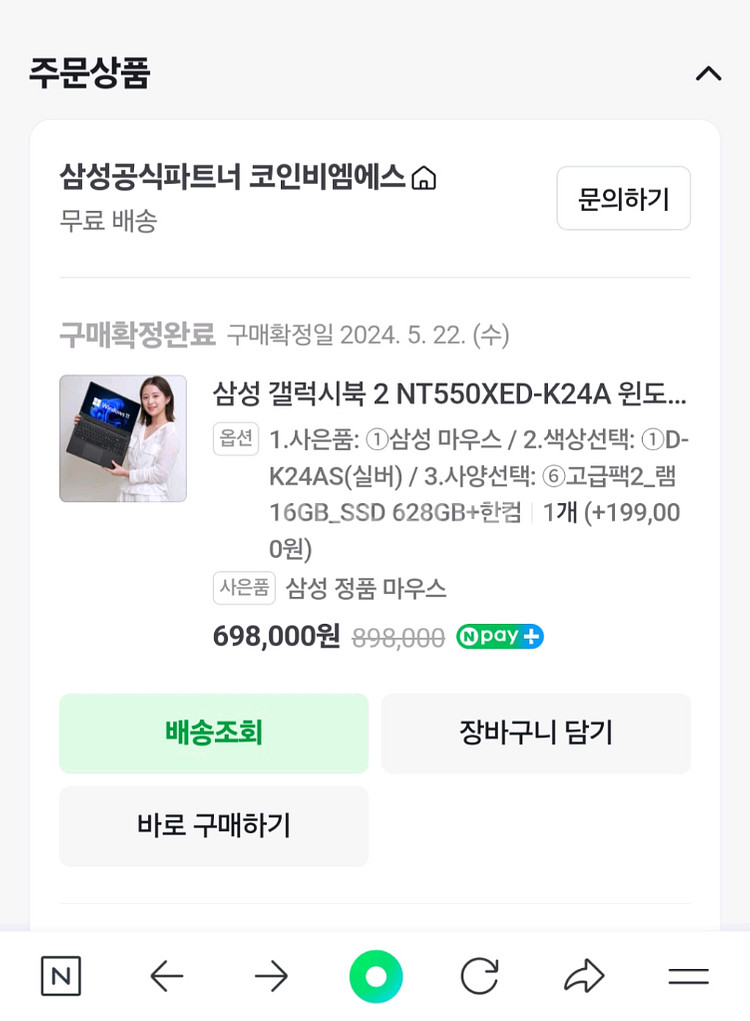
Task: Add the item via 장바구니 담기
Action: 535,733
